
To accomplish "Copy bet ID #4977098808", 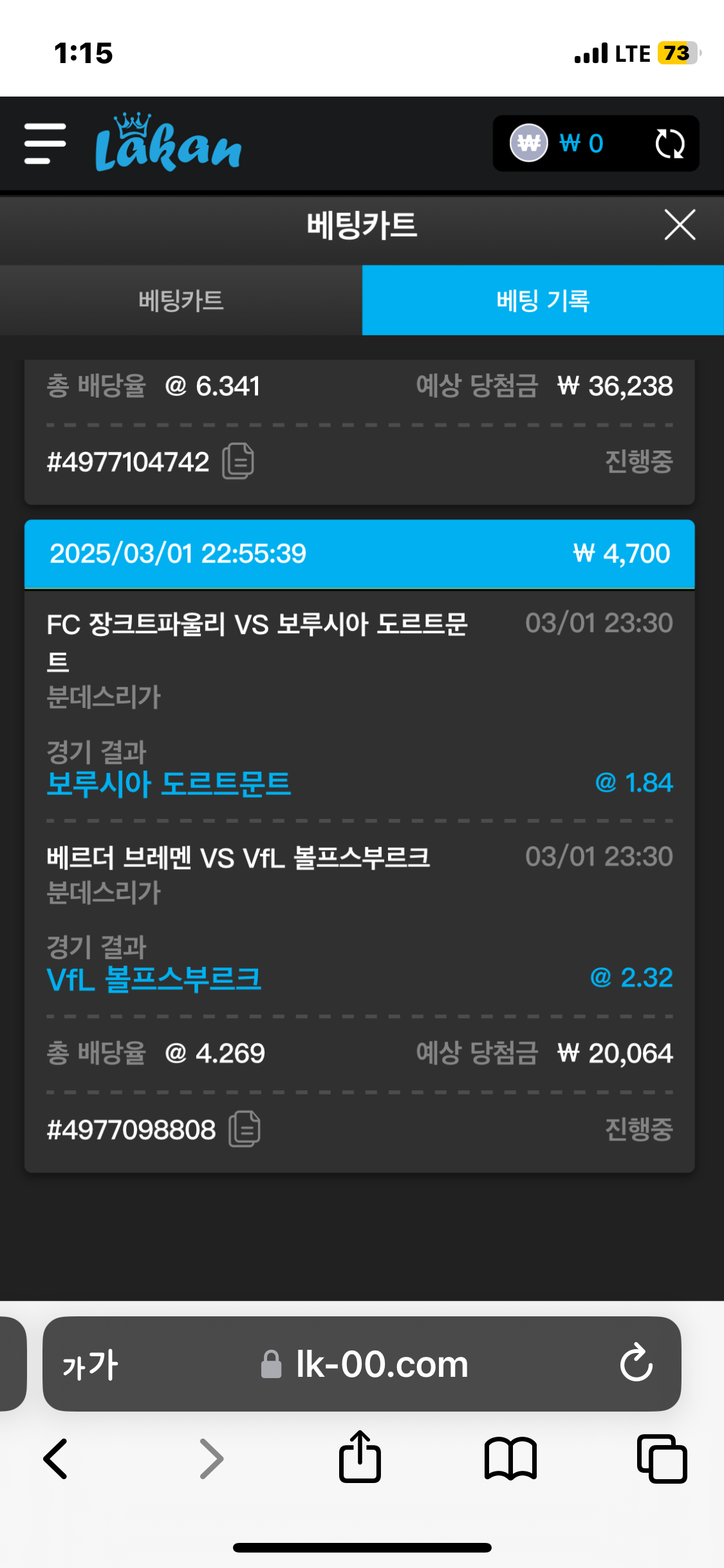I will point(245,1129).
